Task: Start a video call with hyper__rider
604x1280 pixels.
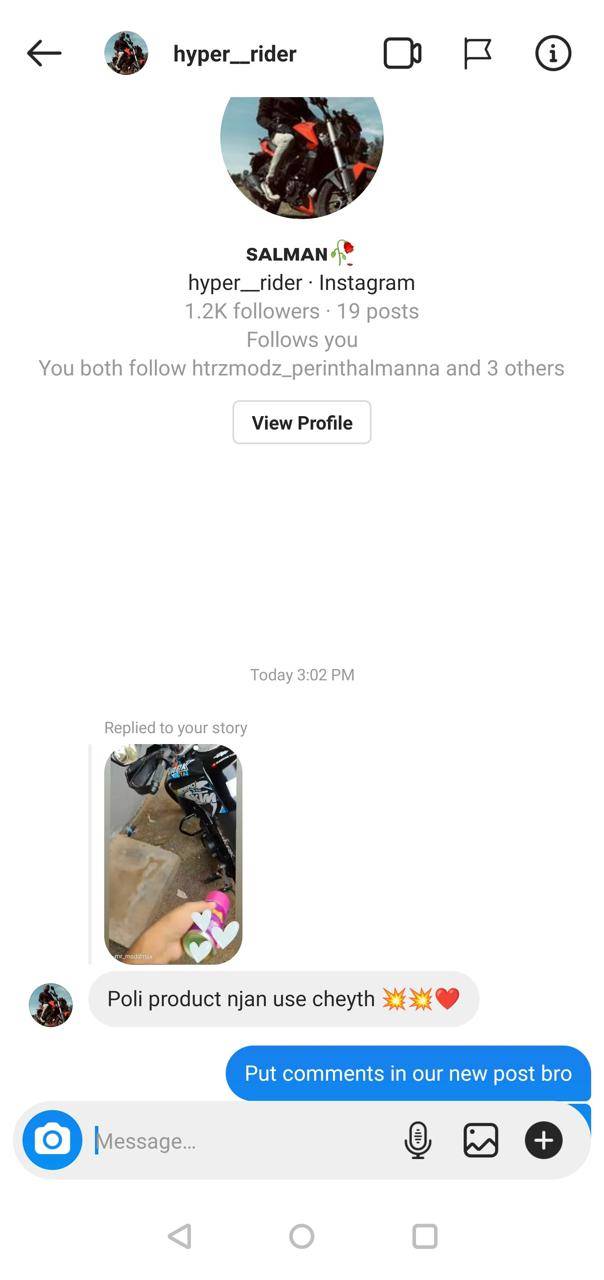Action: pyautogui.click(x=402, y=53)
